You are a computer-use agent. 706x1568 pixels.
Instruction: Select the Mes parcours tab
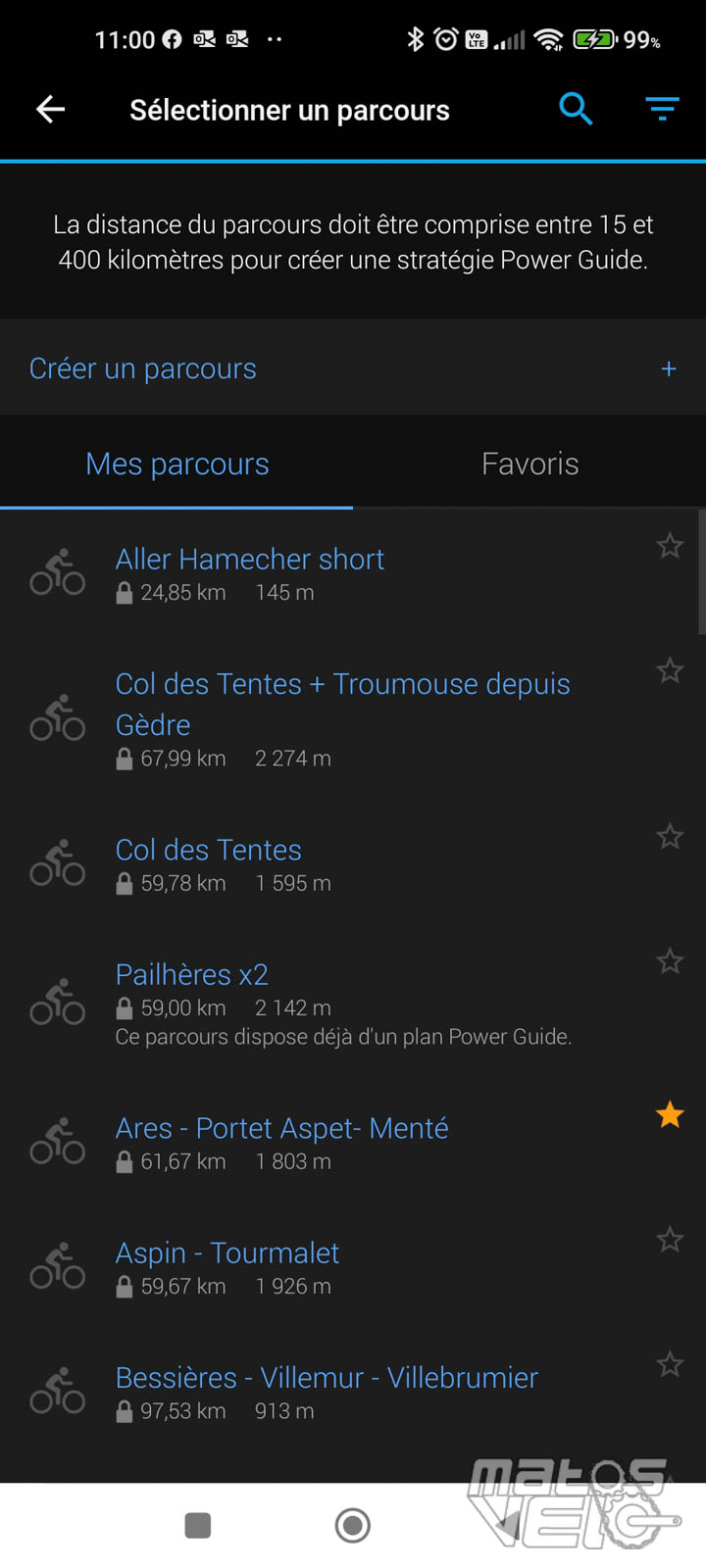point(176,464)
